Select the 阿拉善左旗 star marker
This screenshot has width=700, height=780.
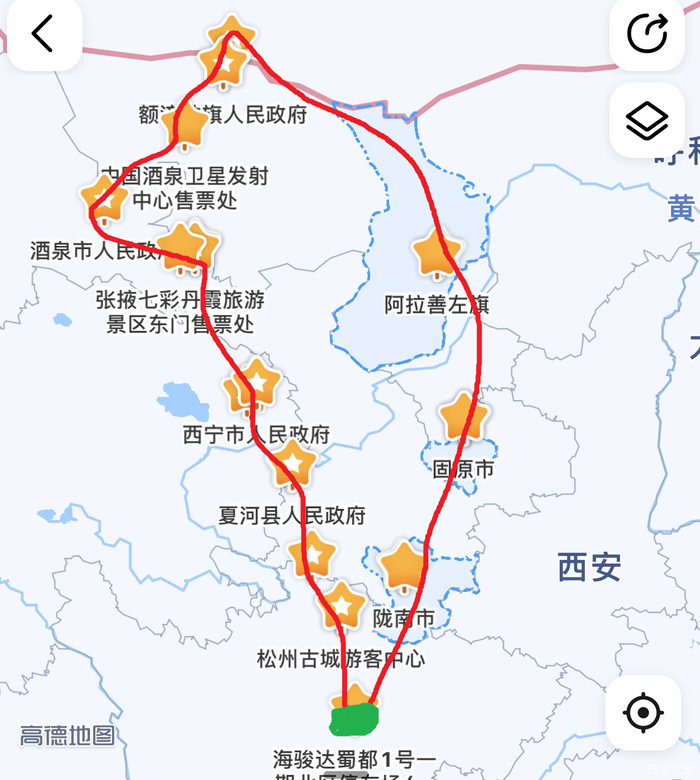pos(436,253)
